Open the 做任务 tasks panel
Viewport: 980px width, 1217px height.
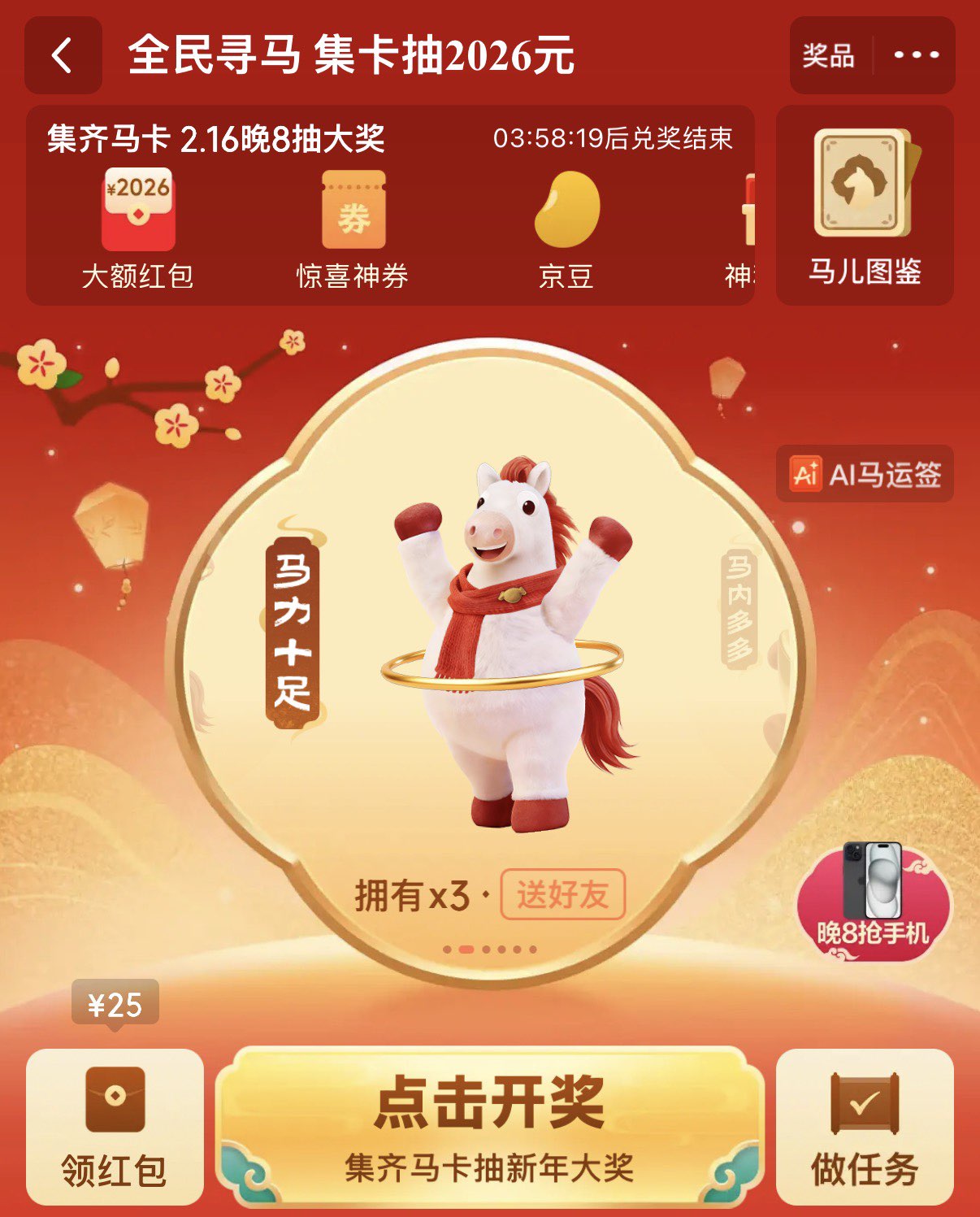click(865, 1127)
